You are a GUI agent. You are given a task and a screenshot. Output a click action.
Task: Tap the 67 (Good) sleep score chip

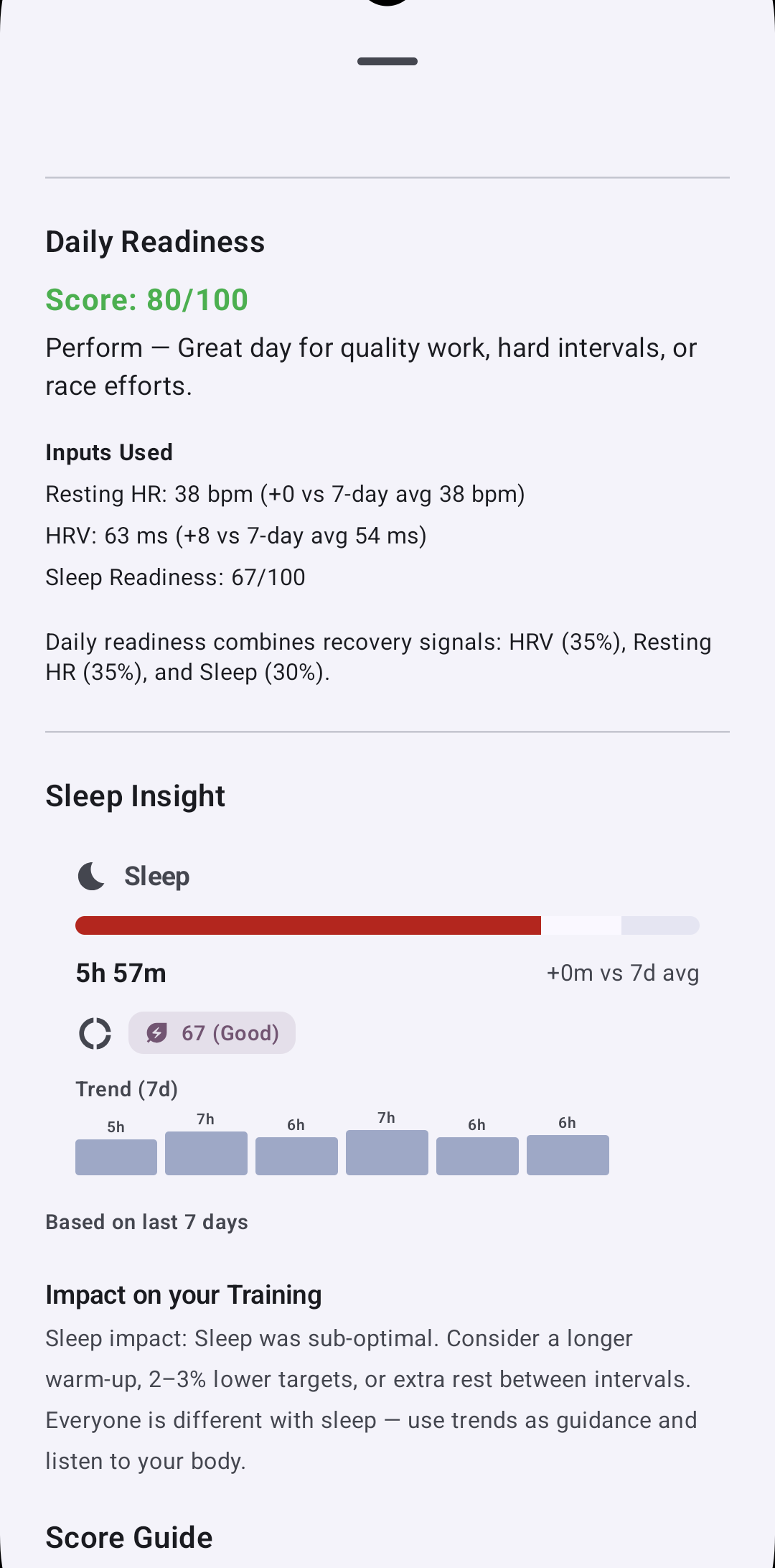pyautogui.click(x=212, y=1033)
